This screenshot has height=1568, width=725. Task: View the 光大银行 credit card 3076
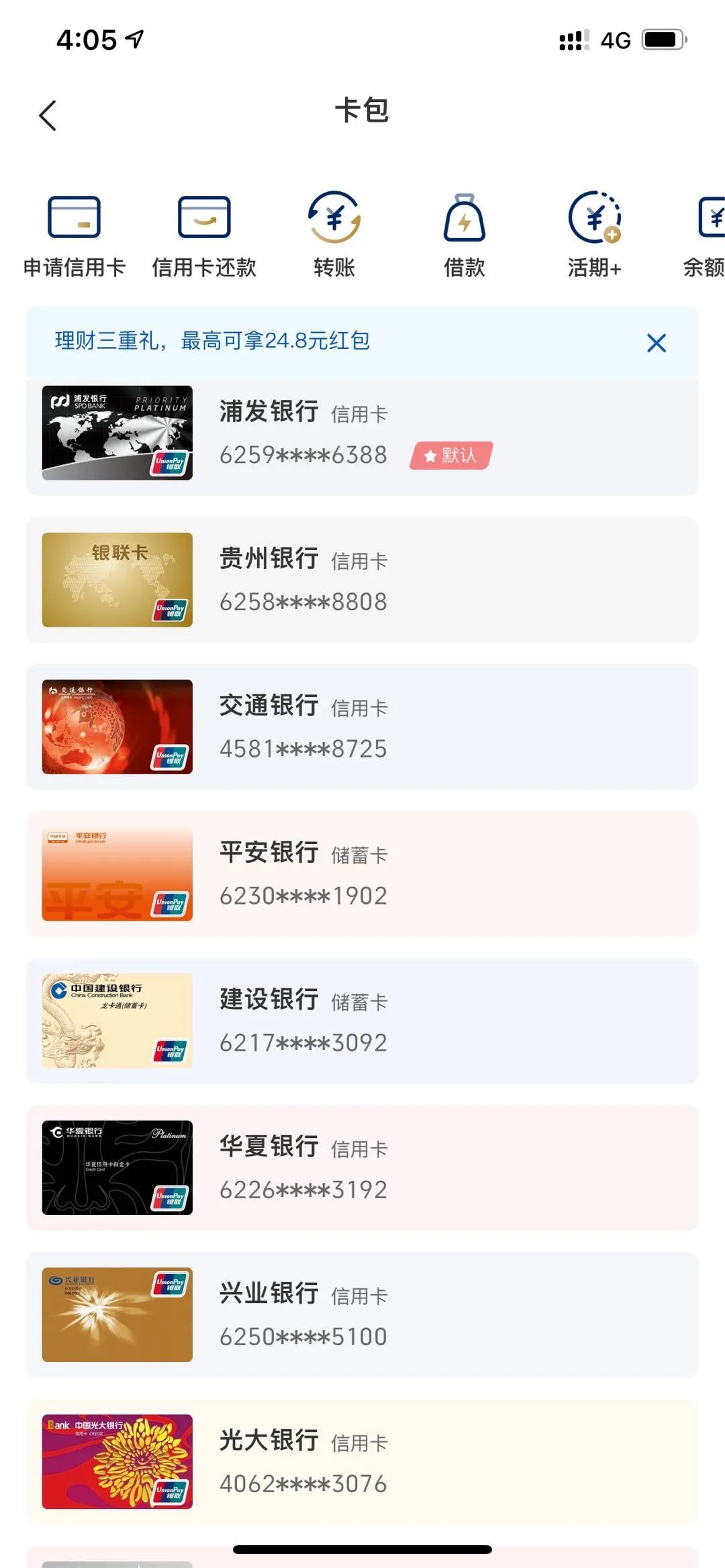[x=362, y=1462]
